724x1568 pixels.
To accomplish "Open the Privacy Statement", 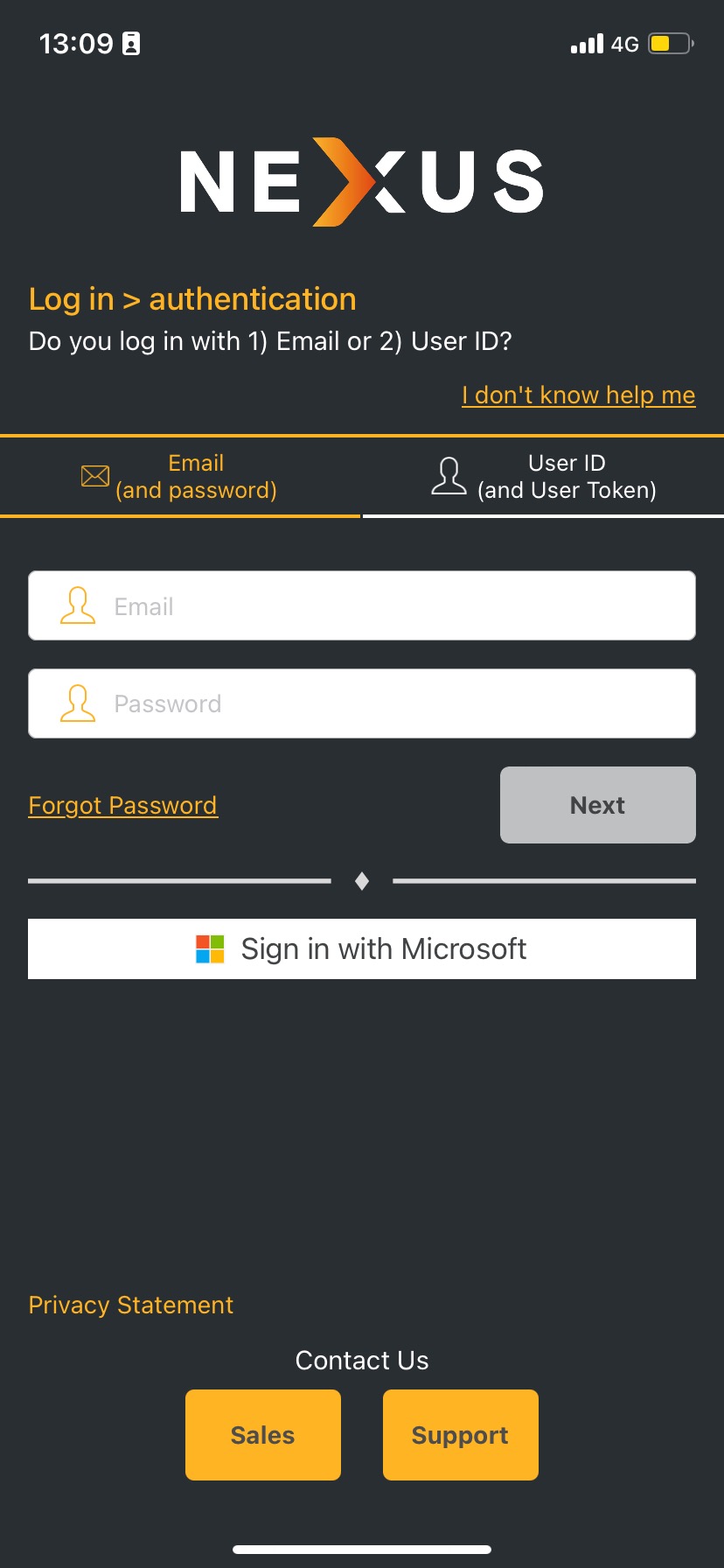I will (130, 1304).
